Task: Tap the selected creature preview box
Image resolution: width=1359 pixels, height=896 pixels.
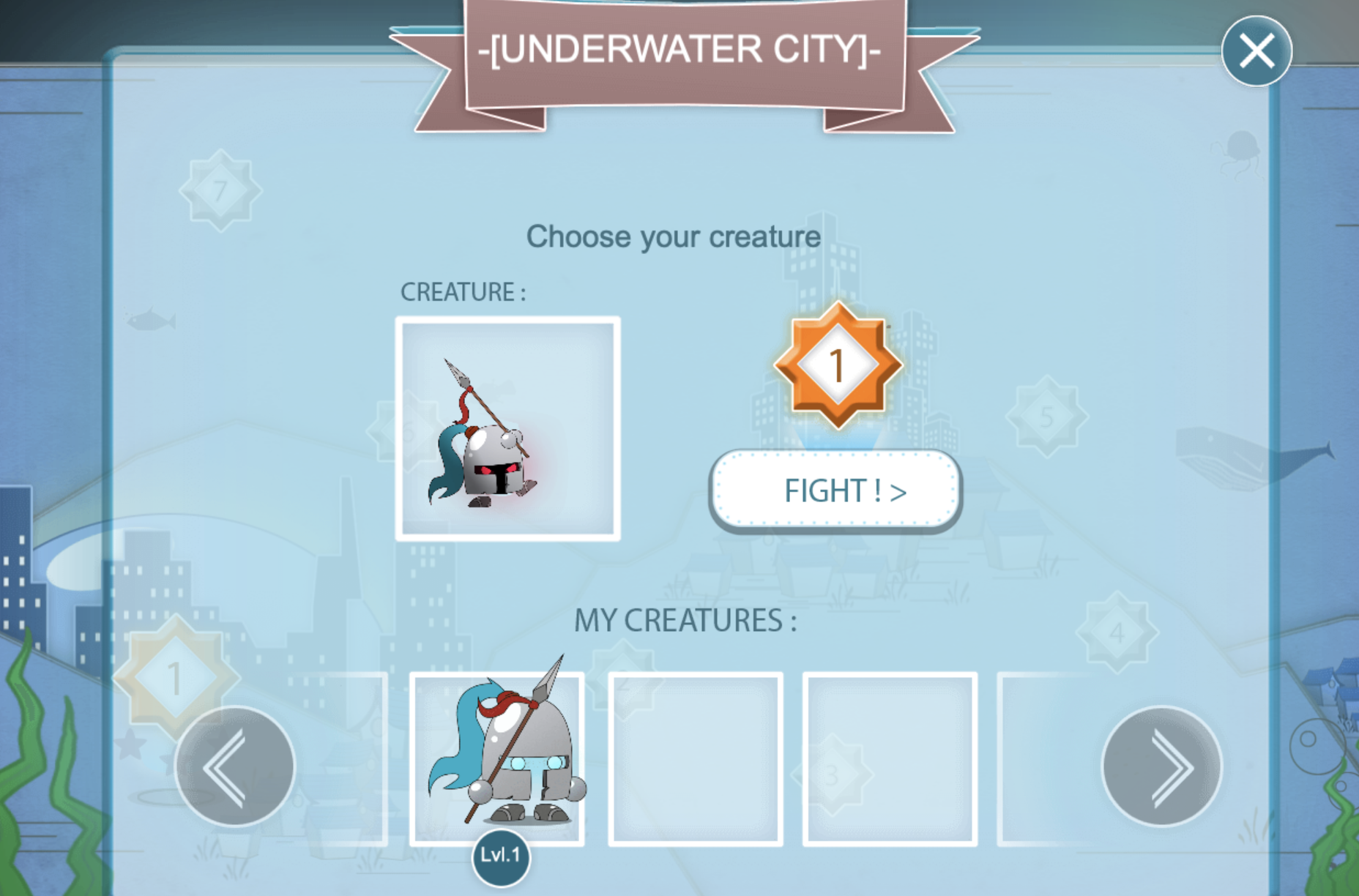Action: click(x=507, y=429)
